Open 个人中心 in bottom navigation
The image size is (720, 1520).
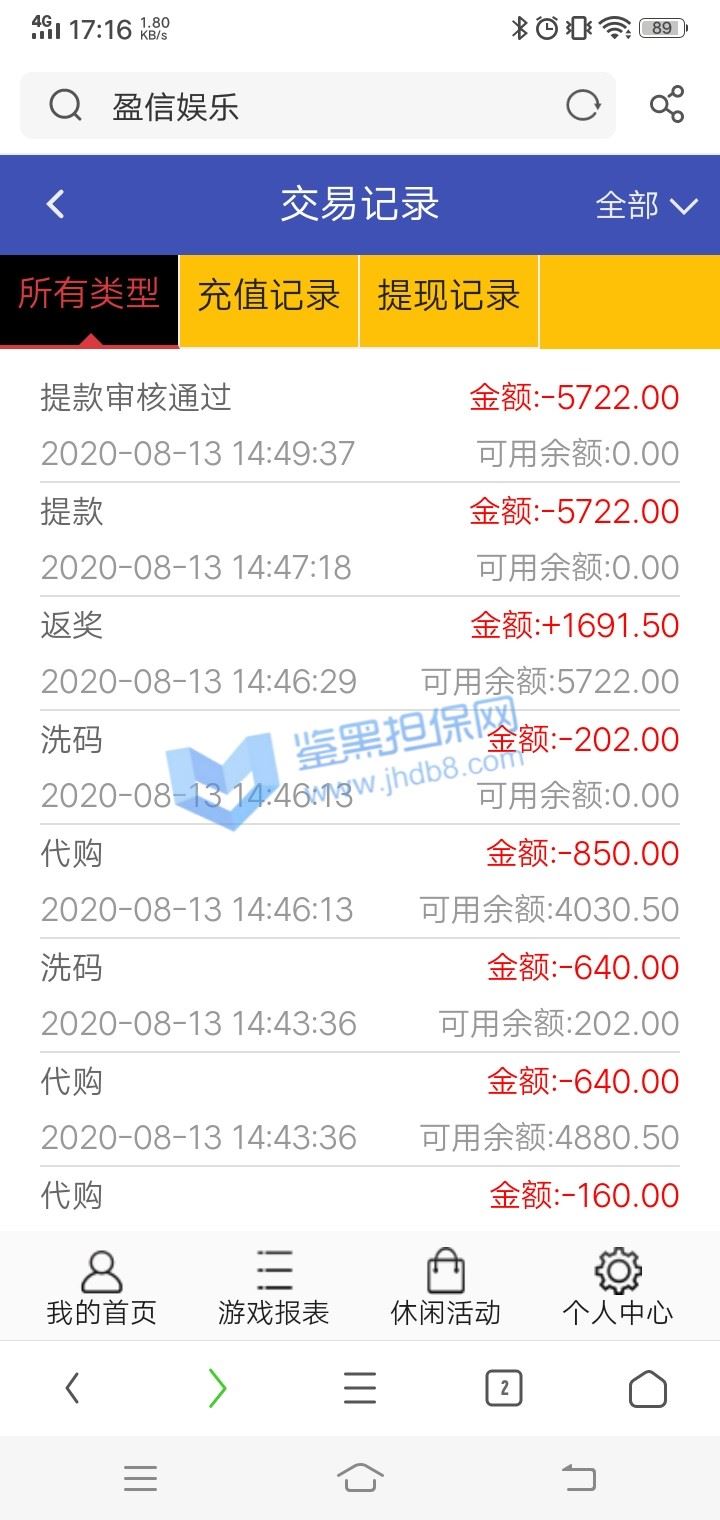[x=617, y=1287]
